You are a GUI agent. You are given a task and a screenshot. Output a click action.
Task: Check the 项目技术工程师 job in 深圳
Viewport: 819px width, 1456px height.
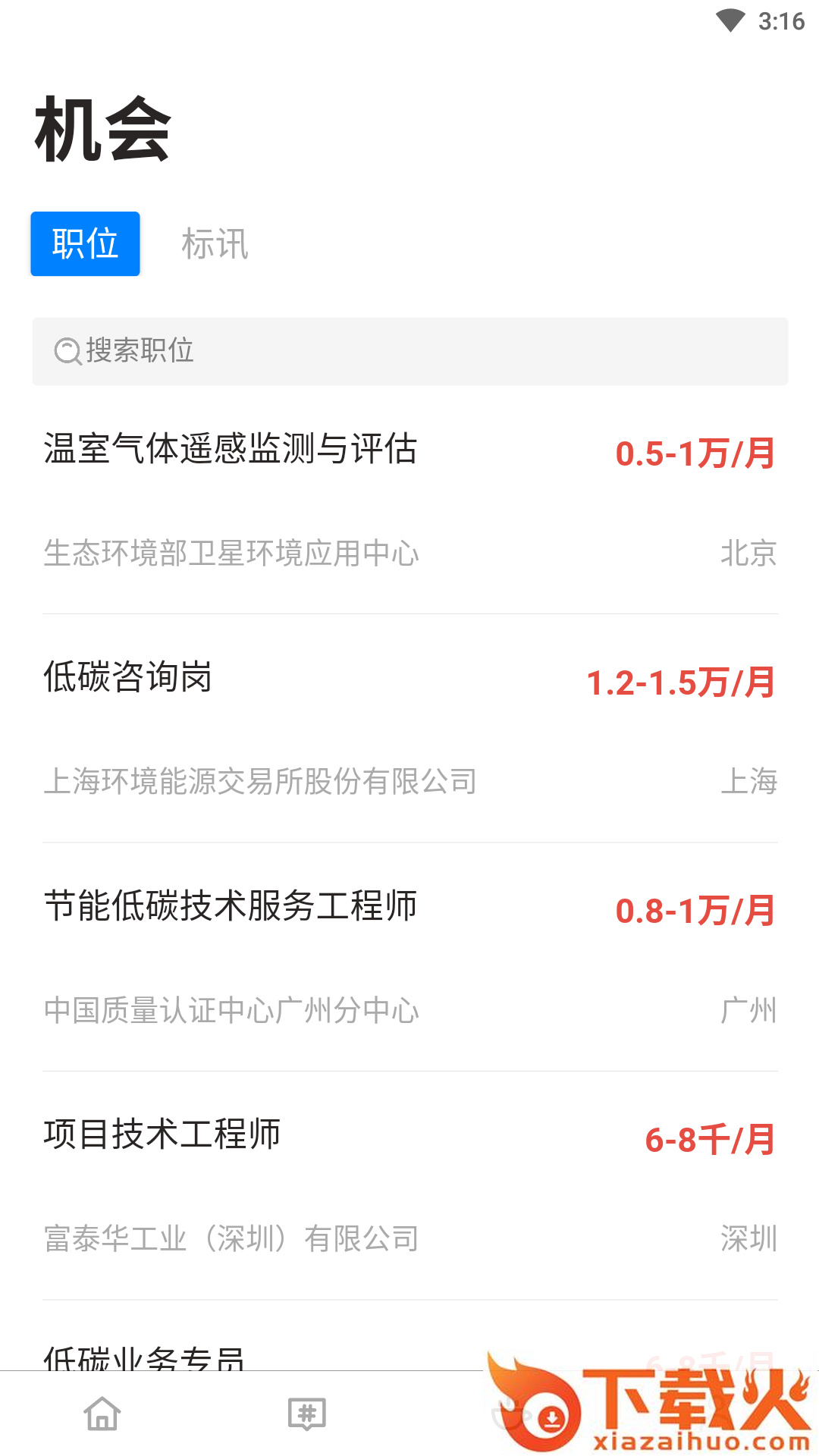[x=409, y=1185]
